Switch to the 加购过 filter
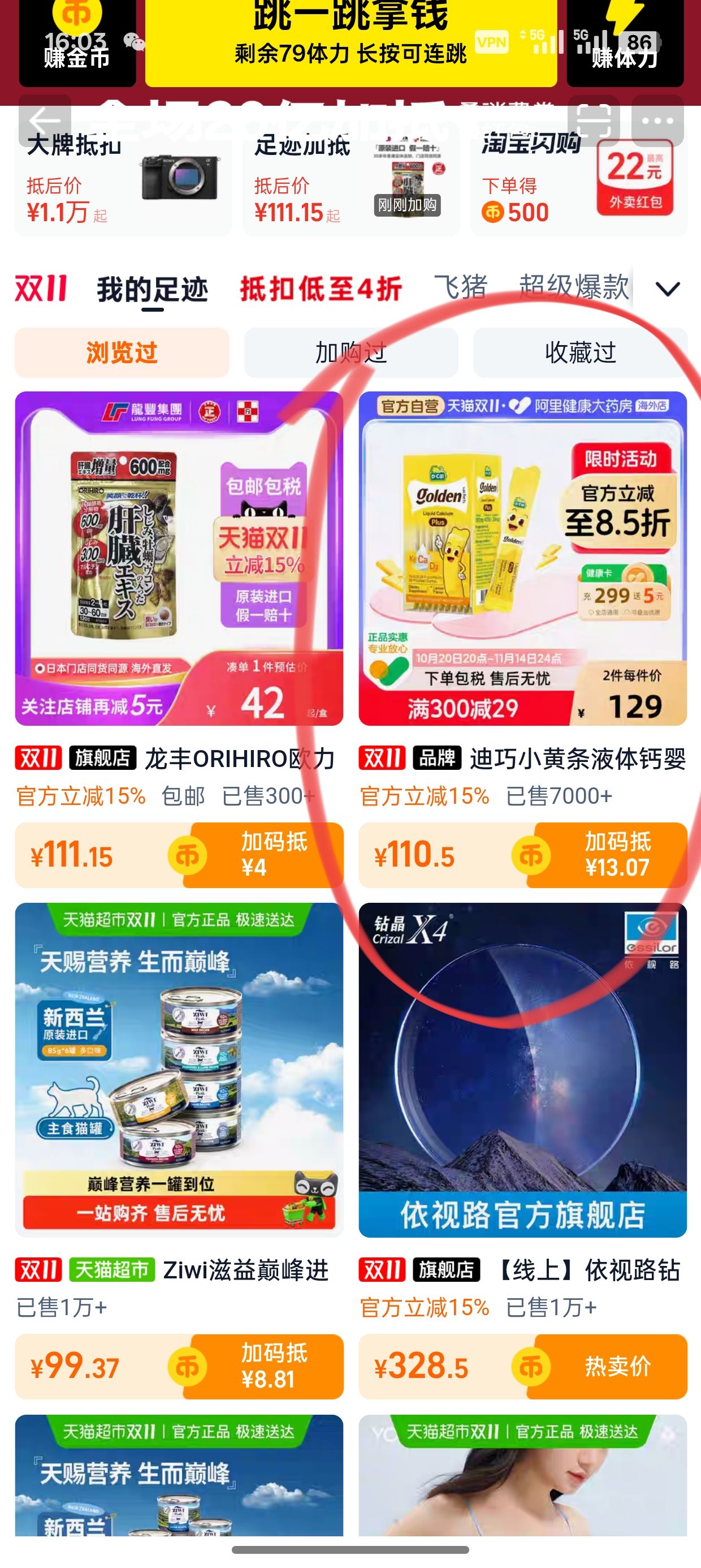Viewport: 701px width, 1568px height. tap(350, 353)
